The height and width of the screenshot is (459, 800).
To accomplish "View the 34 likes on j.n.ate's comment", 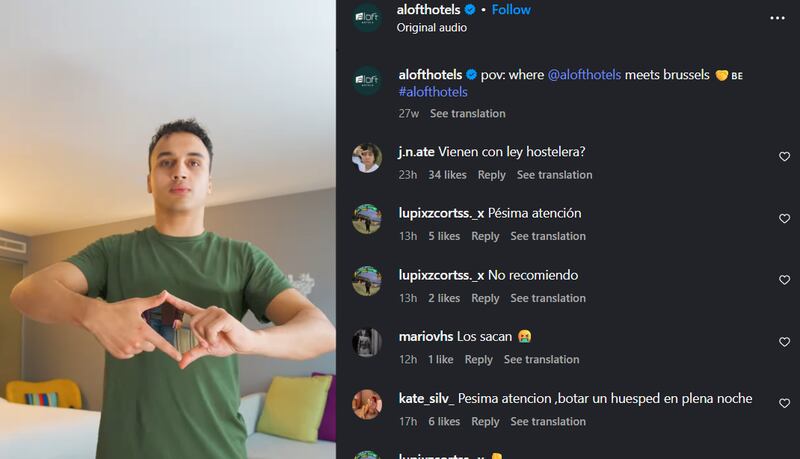I will [447, 175].
